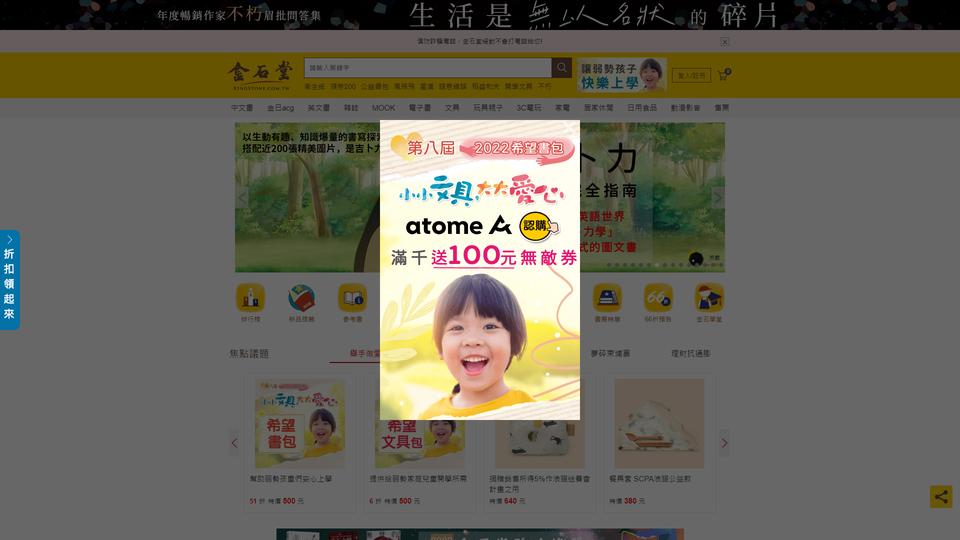The image size is (960, 540).
Task: Open the 餐具套 SCPA product card
Action: [659, 440]
